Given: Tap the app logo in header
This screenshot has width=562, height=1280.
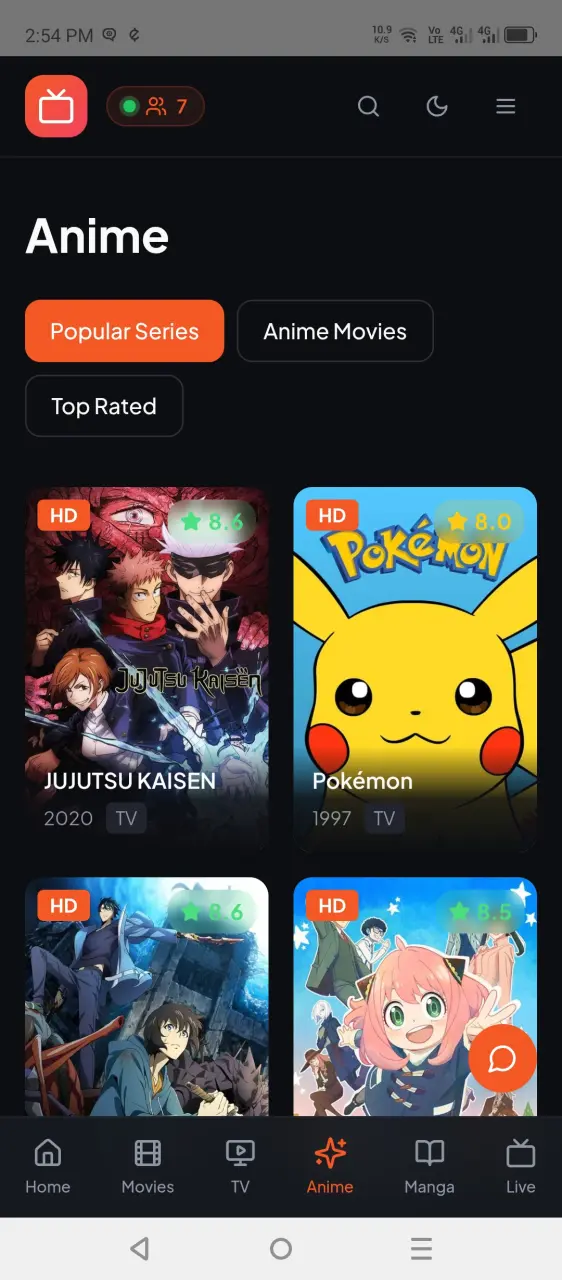Looking at the screenshot, I should coord(56,106).
